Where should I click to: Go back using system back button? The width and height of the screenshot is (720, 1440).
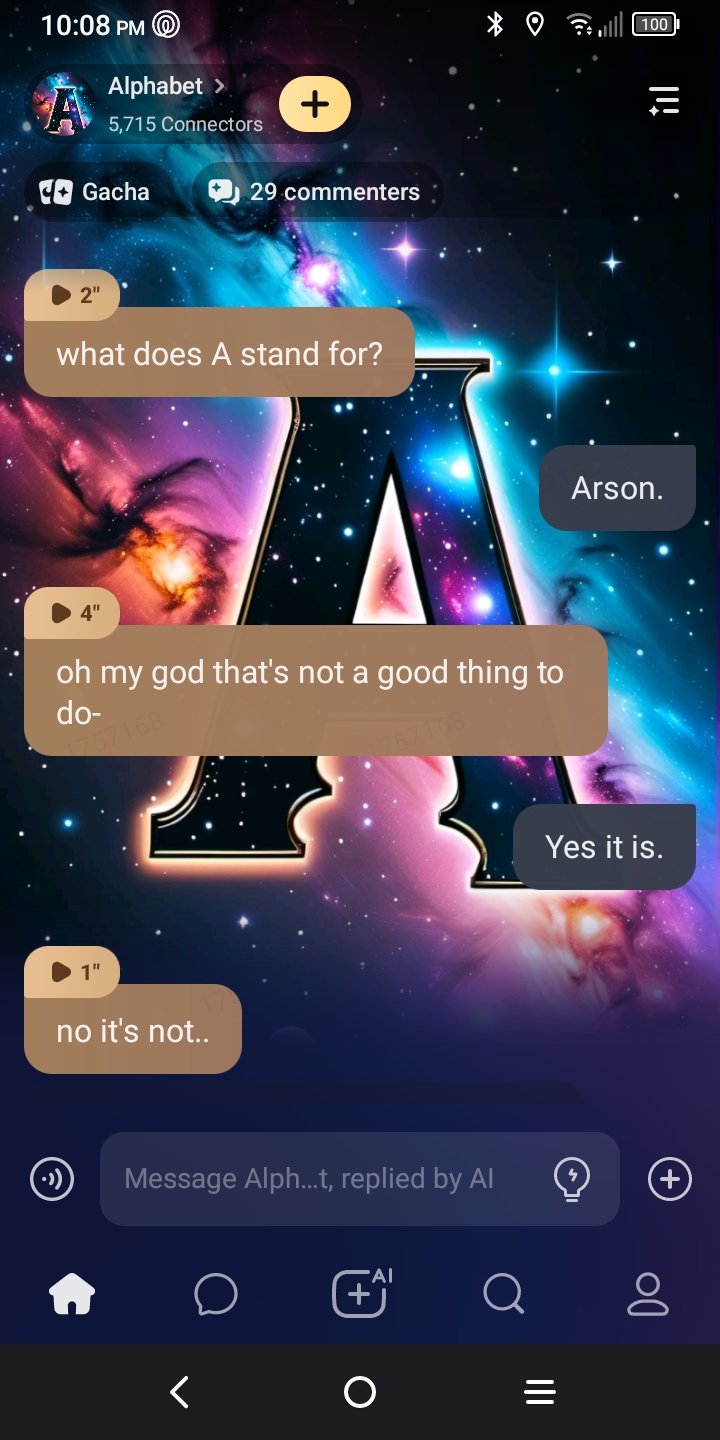tap(180, 1392)
